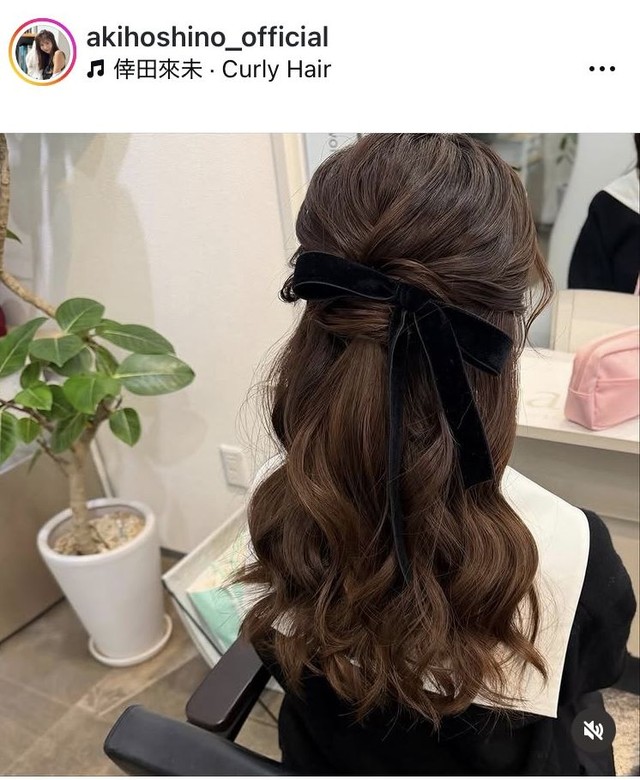The height and width of the screenshot is (780, 640).
Task: Open akihoshino_official's story from the profile picture
Action: (42, 52)
